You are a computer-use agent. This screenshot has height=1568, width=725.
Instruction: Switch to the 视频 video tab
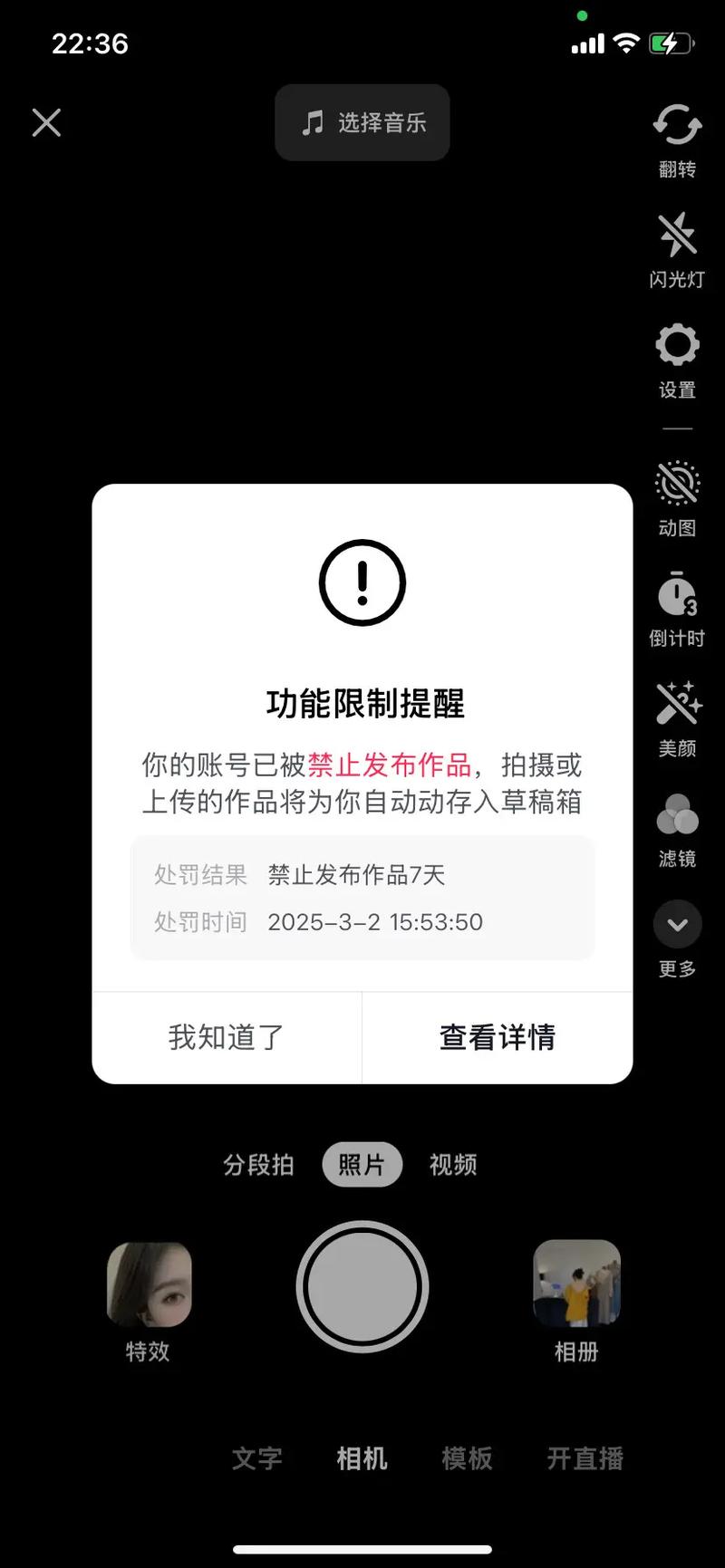click(452, 1165)
